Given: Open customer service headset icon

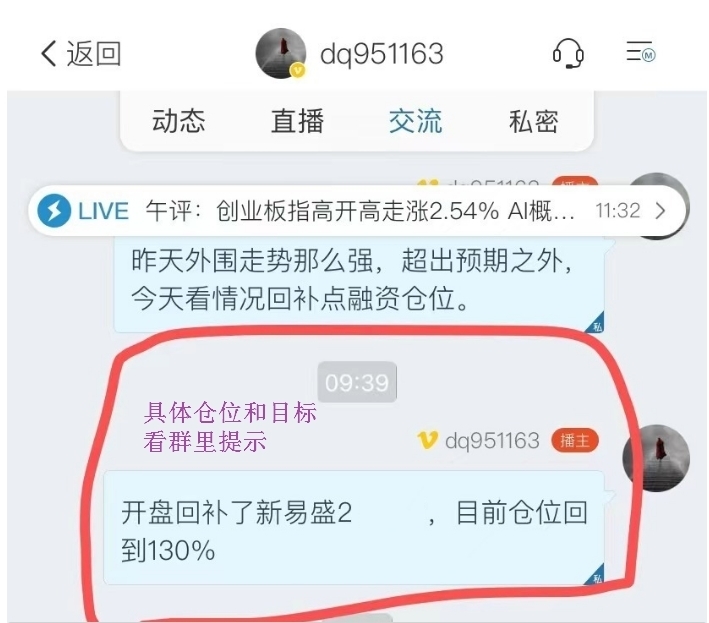Looking at the screenshot, I should point(568,53).
